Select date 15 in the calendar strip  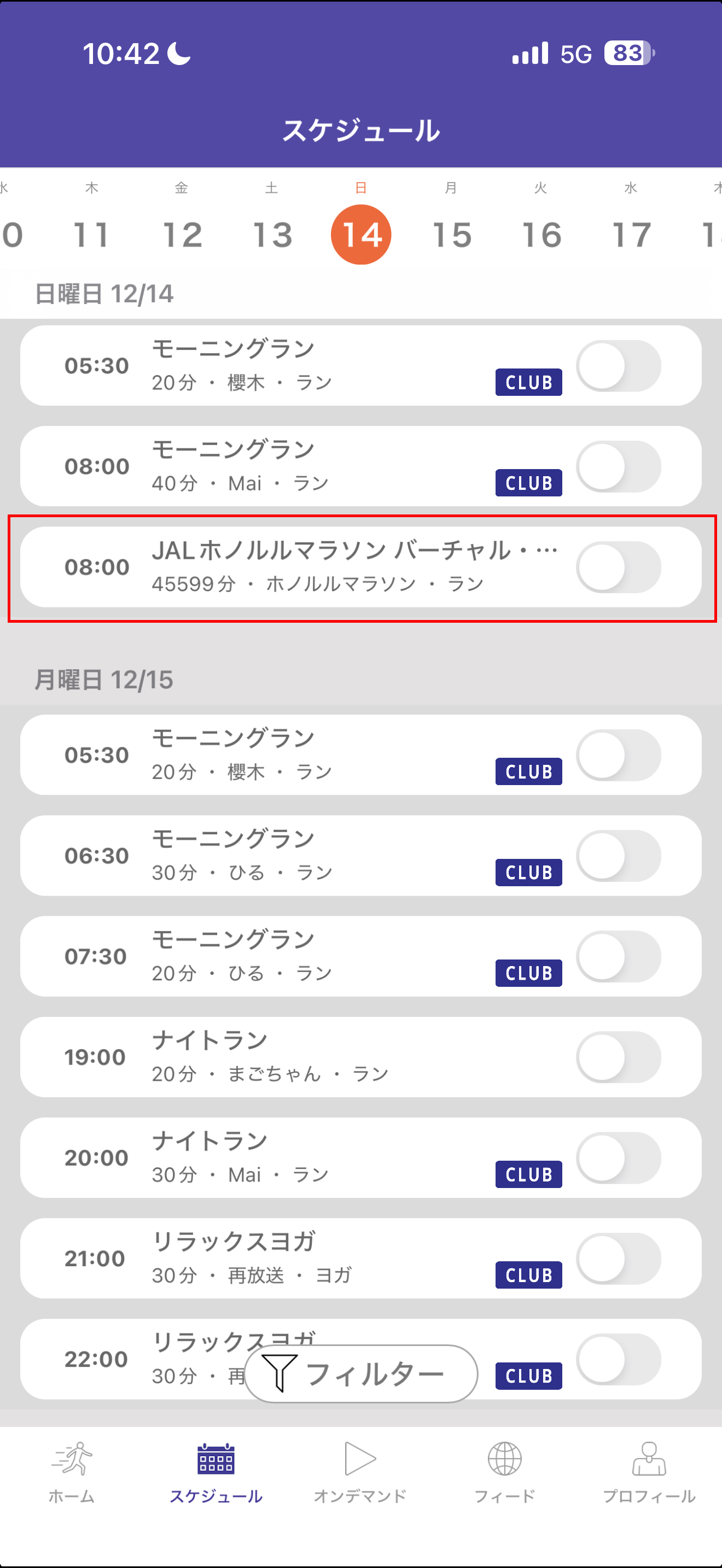[x=451, y=235]
